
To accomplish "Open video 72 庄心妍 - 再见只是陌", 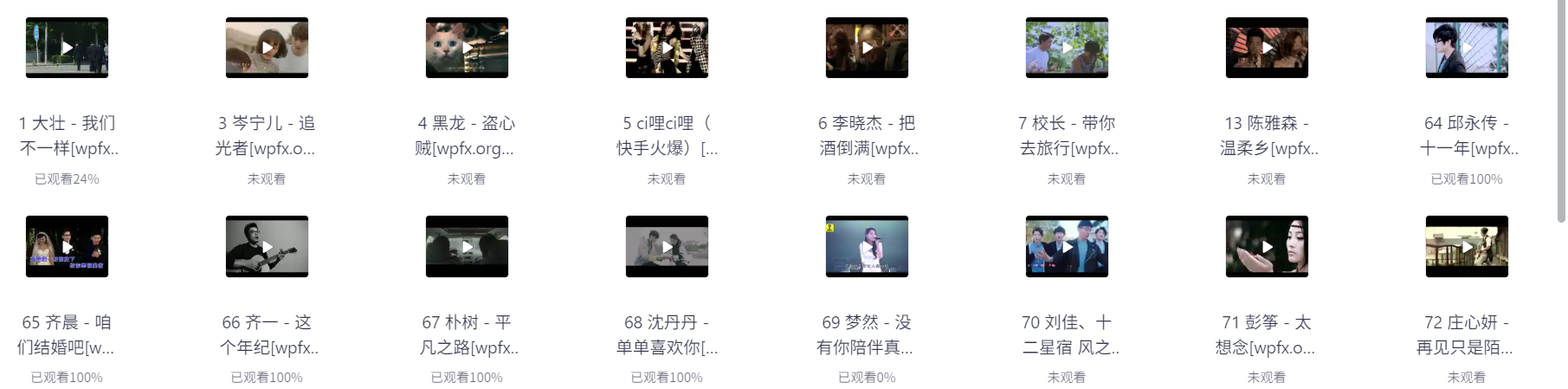I will tap(1467, 247).
